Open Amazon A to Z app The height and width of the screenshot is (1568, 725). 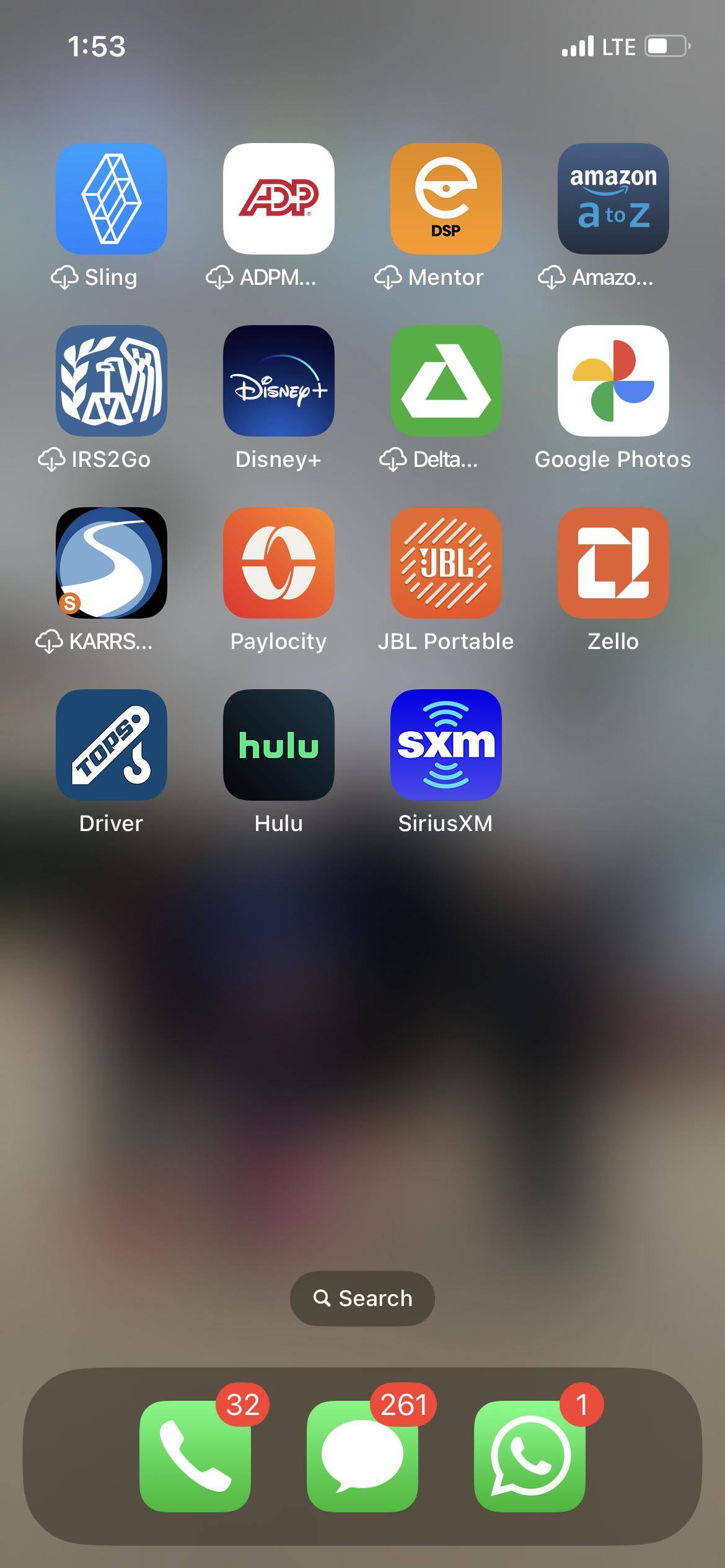coord(613,199)
